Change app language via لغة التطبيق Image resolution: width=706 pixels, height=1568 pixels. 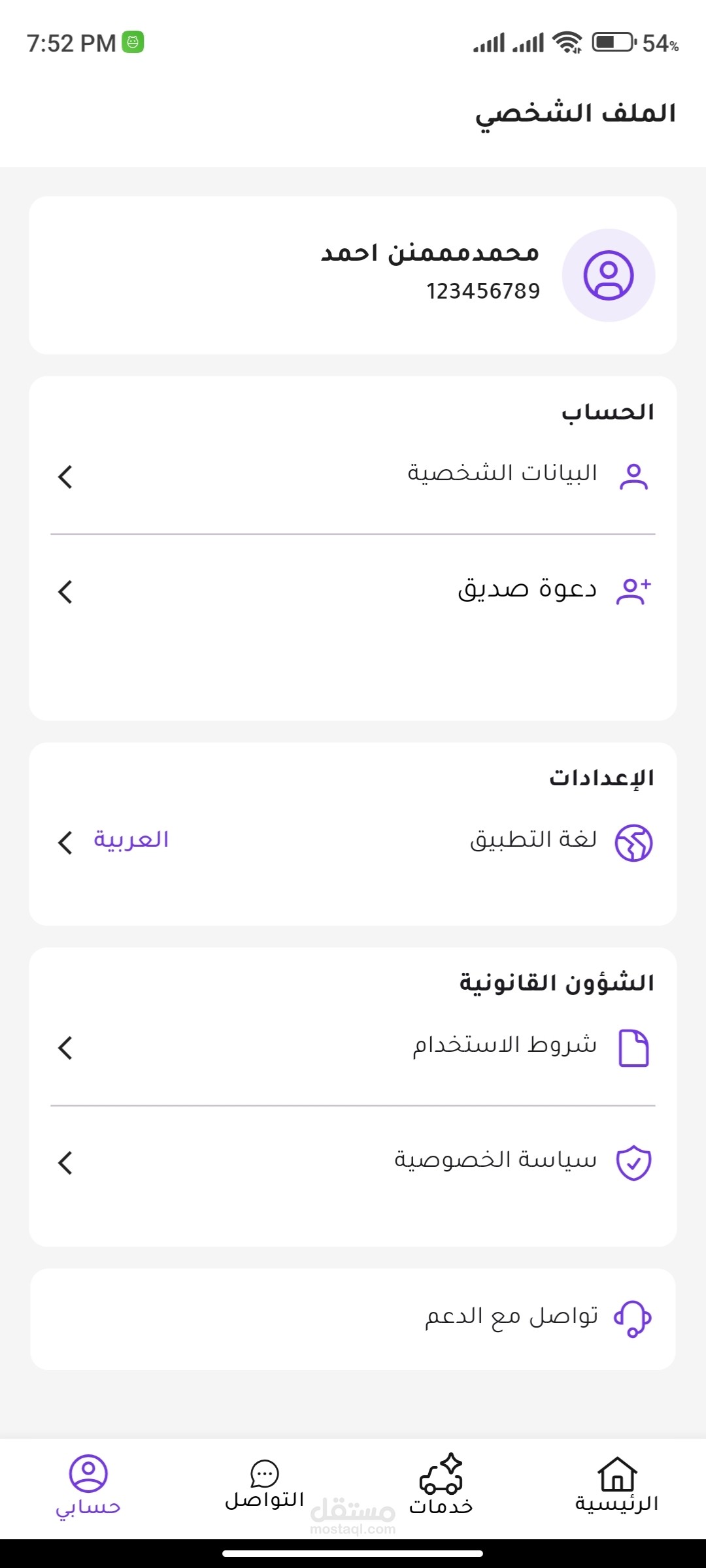point(353,841)
